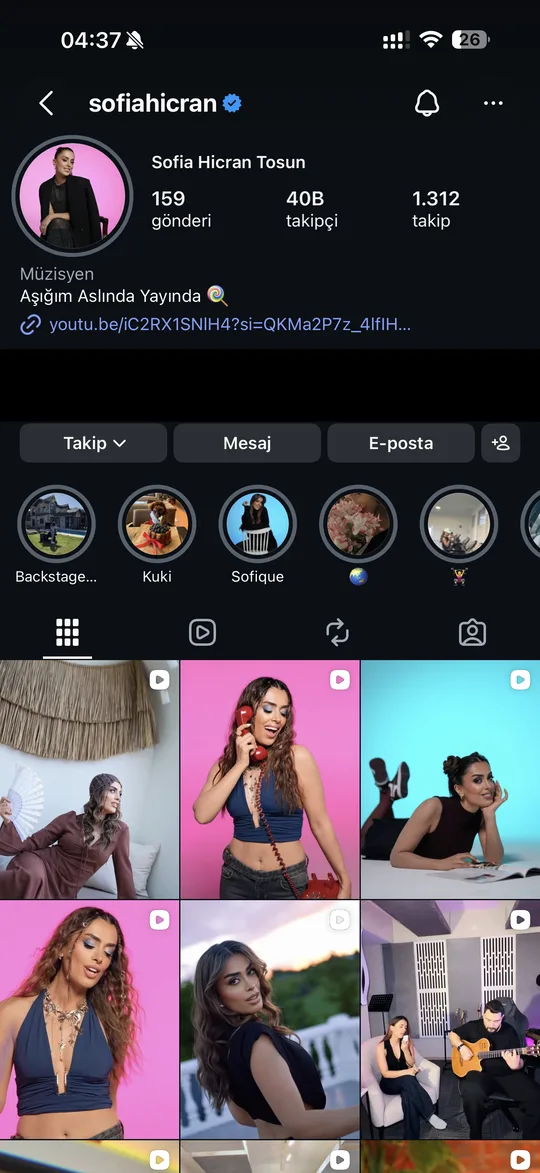Tap the E-posta button

pyautogui.click(x=401, y=443)
